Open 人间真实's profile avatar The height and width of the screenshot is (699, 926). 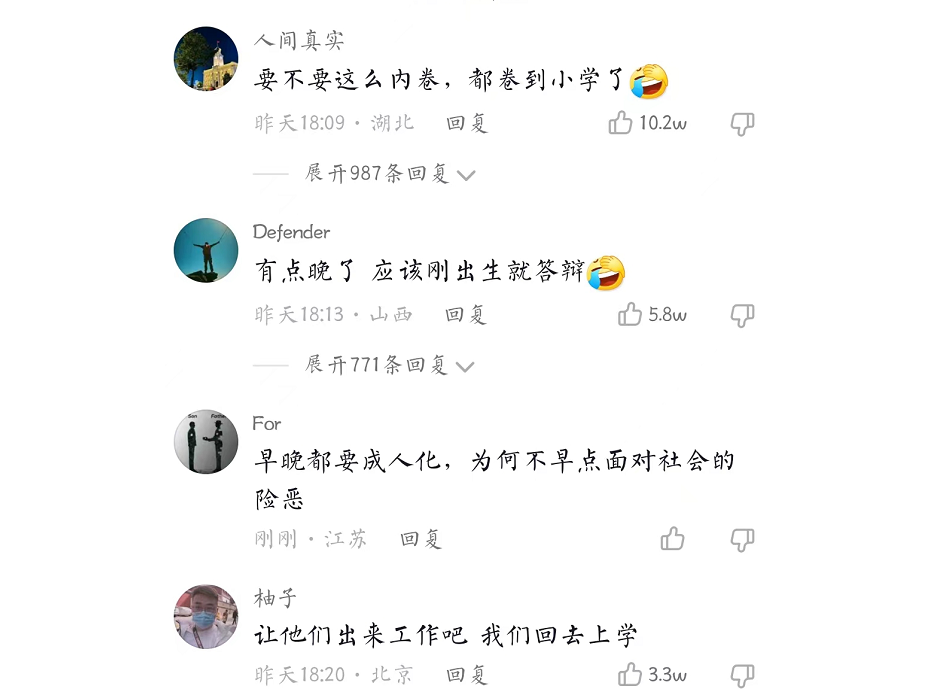tap(206, 59)
